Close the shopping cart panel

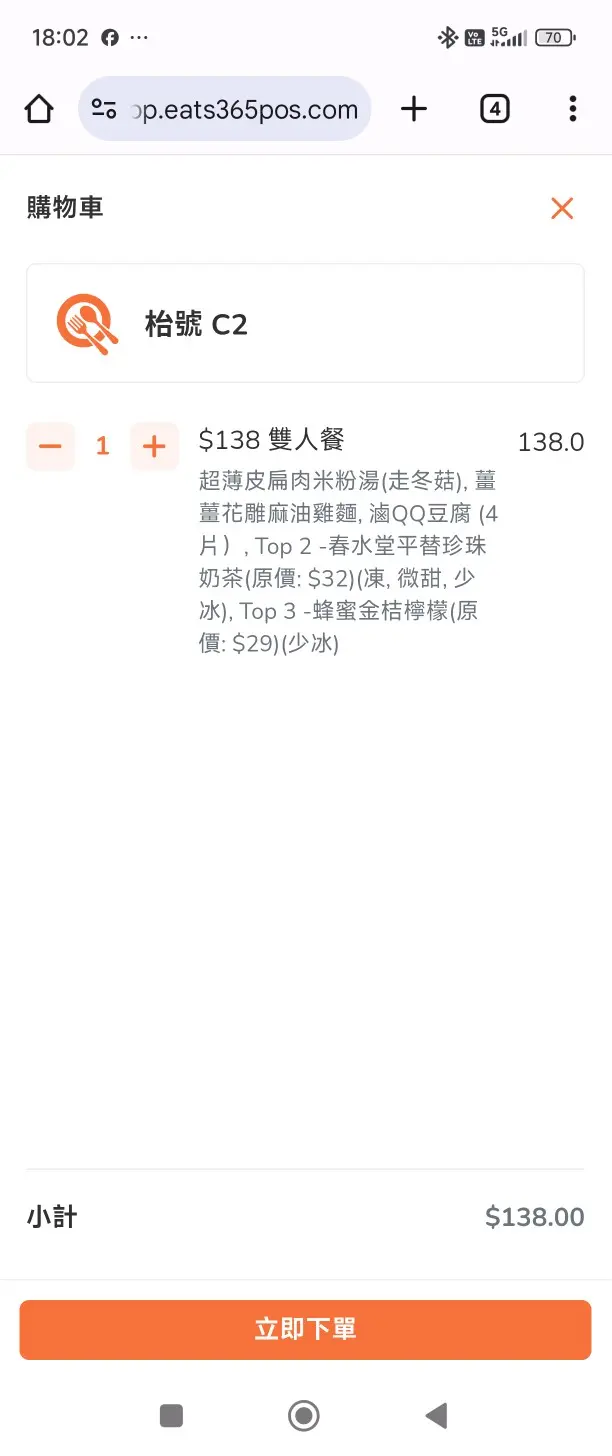(562, 208)
